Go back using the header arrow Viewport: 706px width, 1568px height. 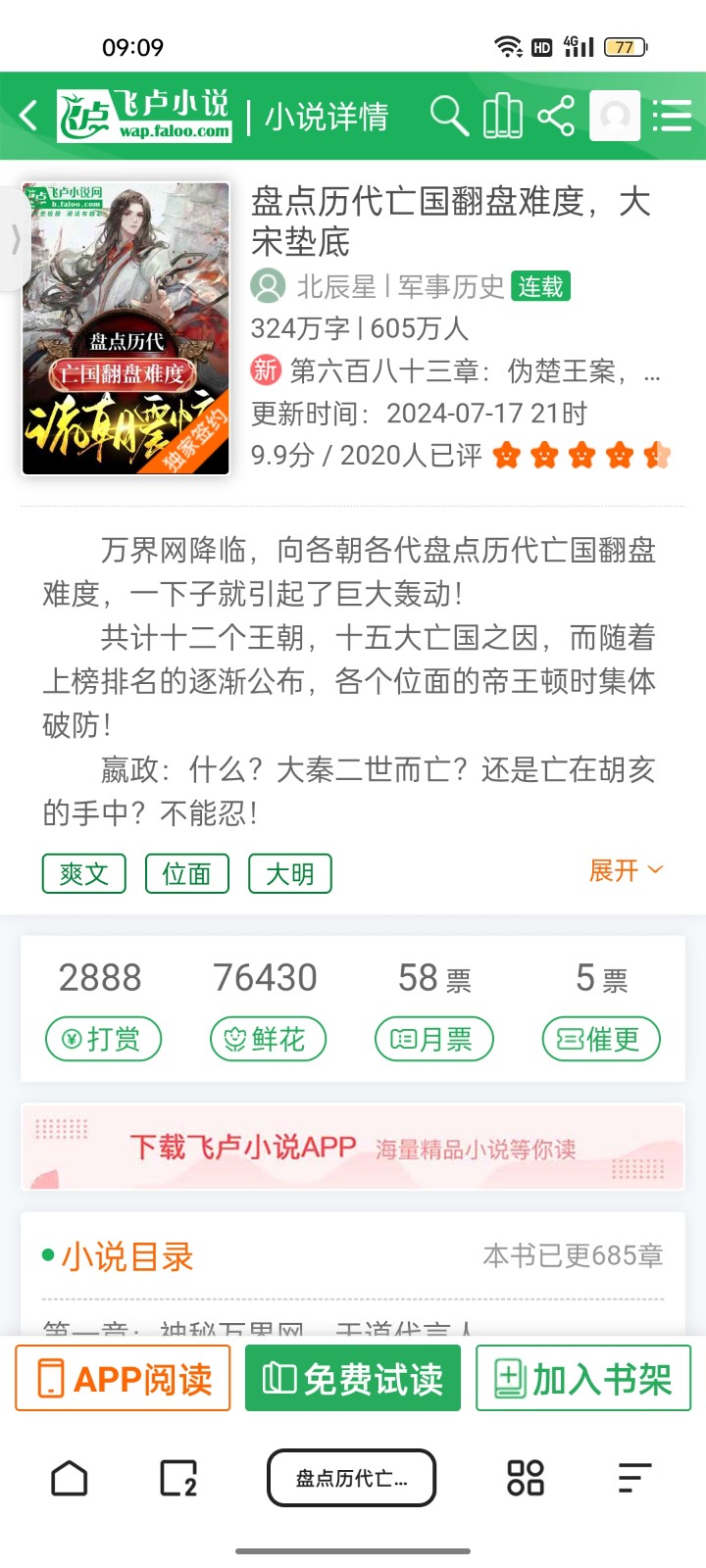point(29,116)
